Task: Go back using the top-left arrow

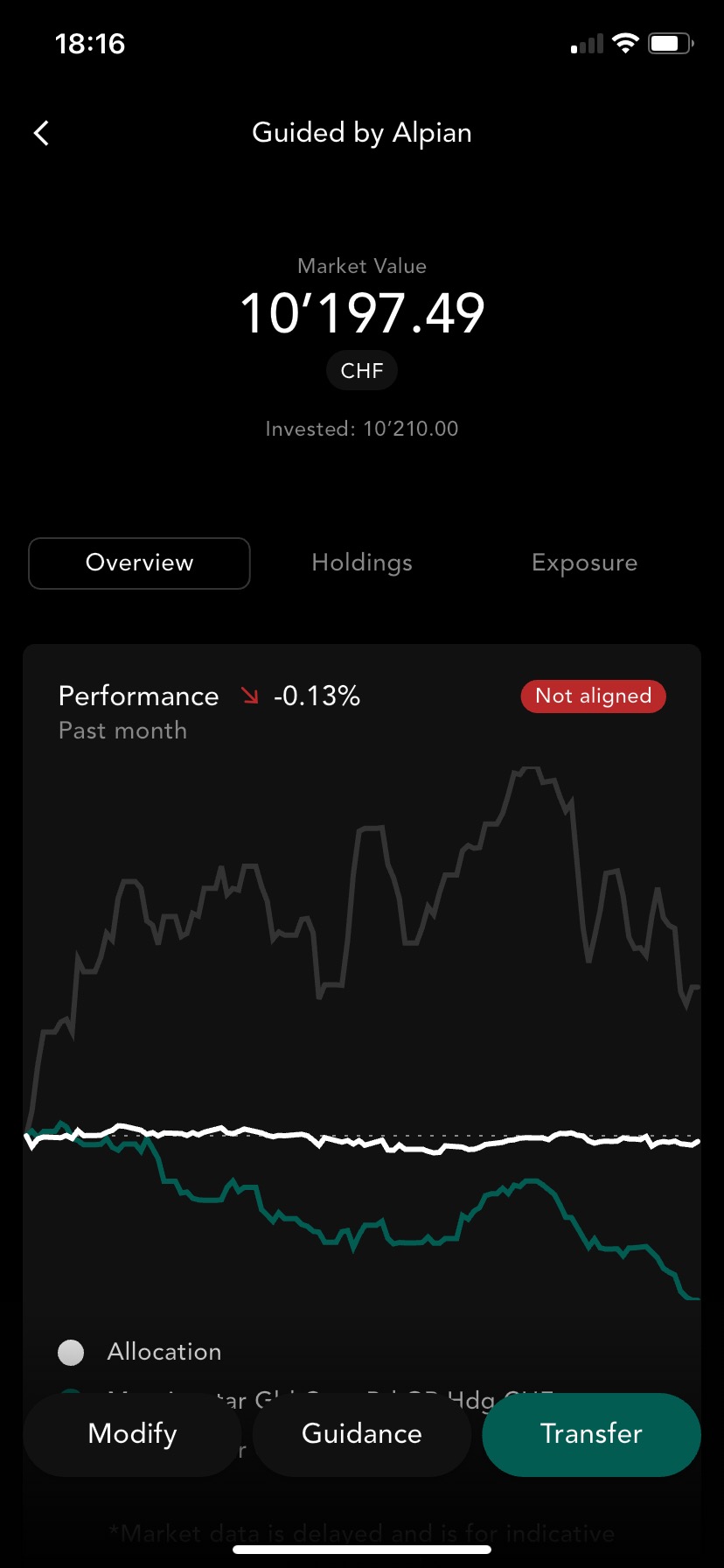Action: [x=41, y=133]
